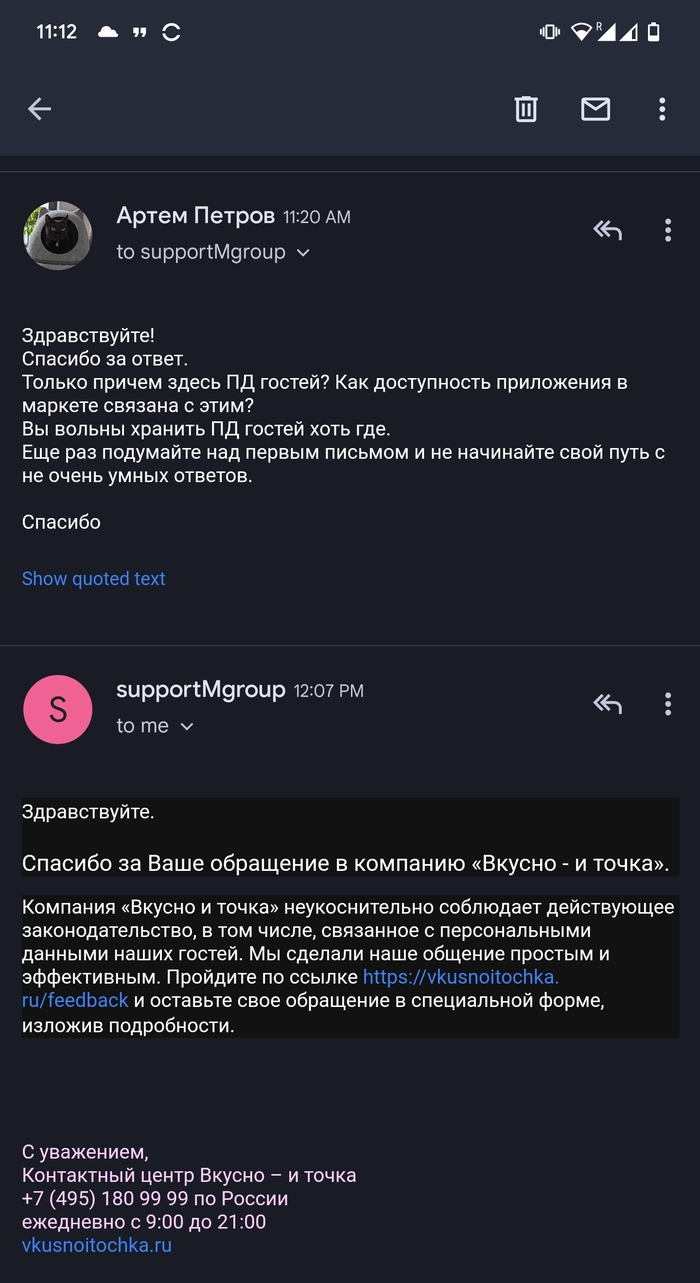700x1283 pixels.
Task: View Артем Петров's profile picture
Action: coord(57,236)
